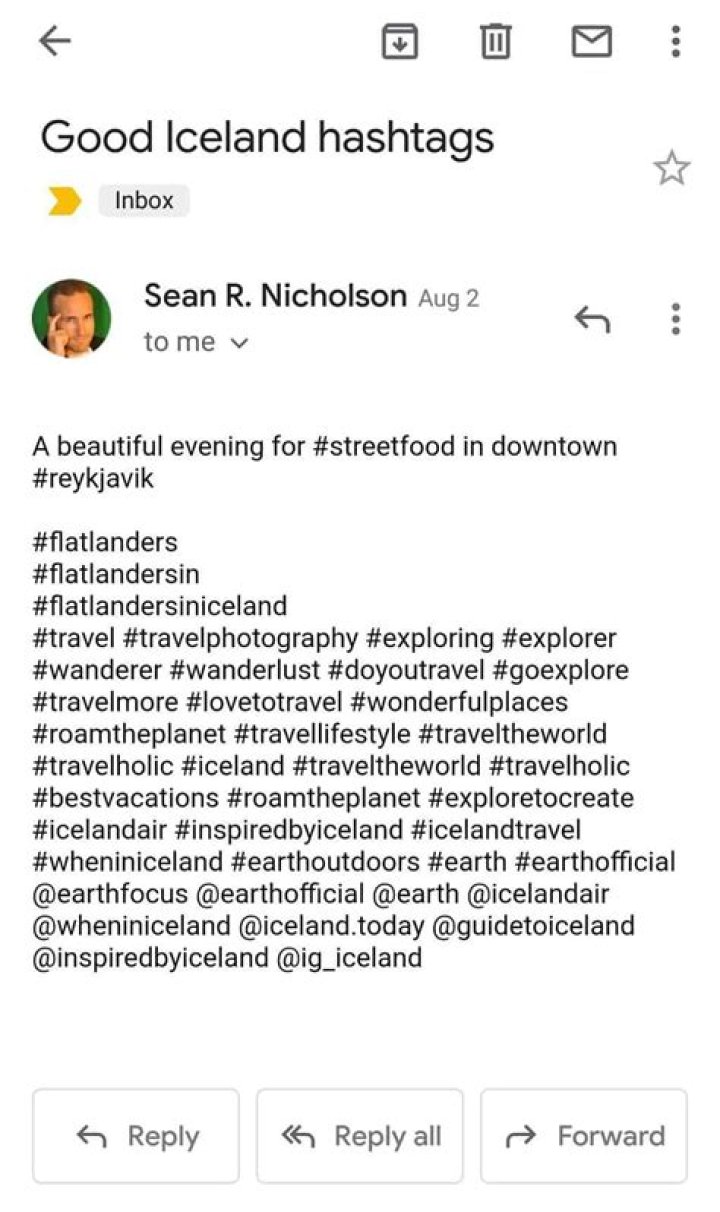720x1212 pixels.
Task: Tap the Reply button
Action: click(136, 1136)
